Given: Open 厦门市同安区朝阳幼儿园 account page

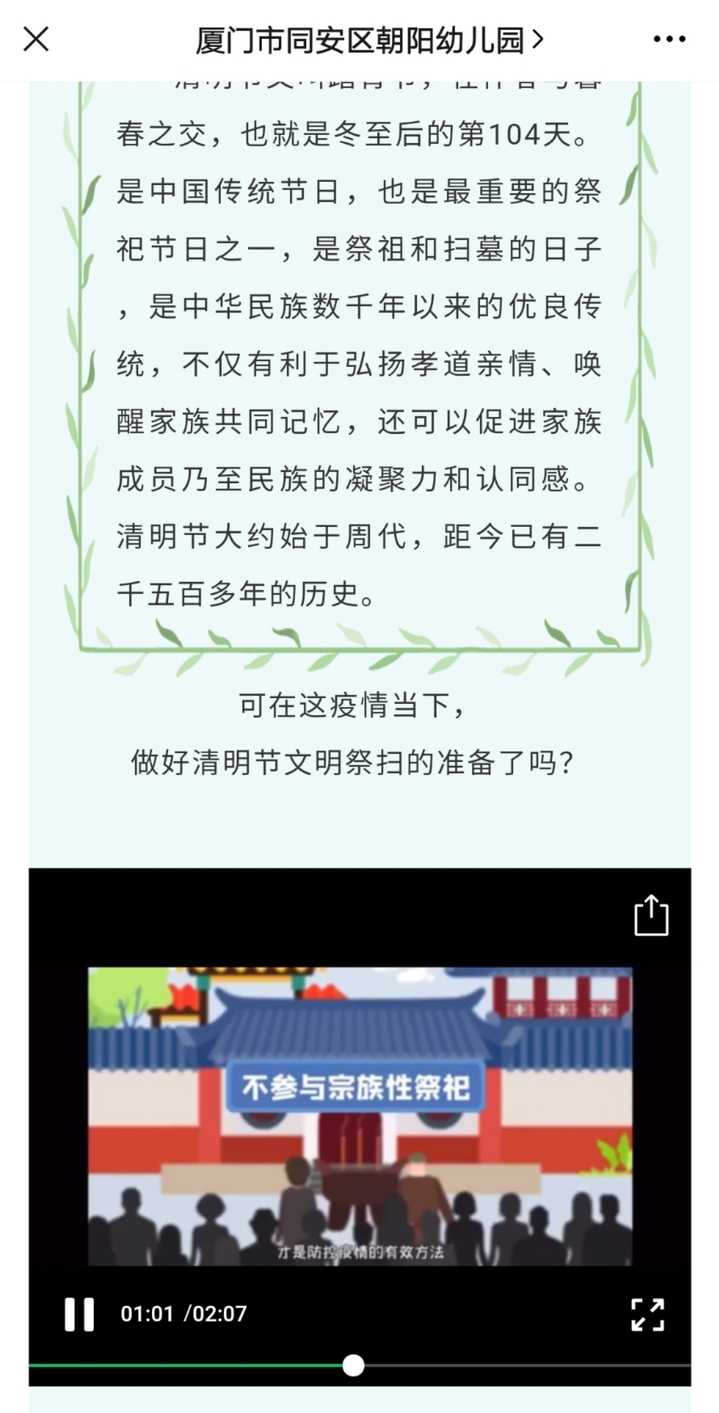Looking at the screenshot, I should 369,40.
